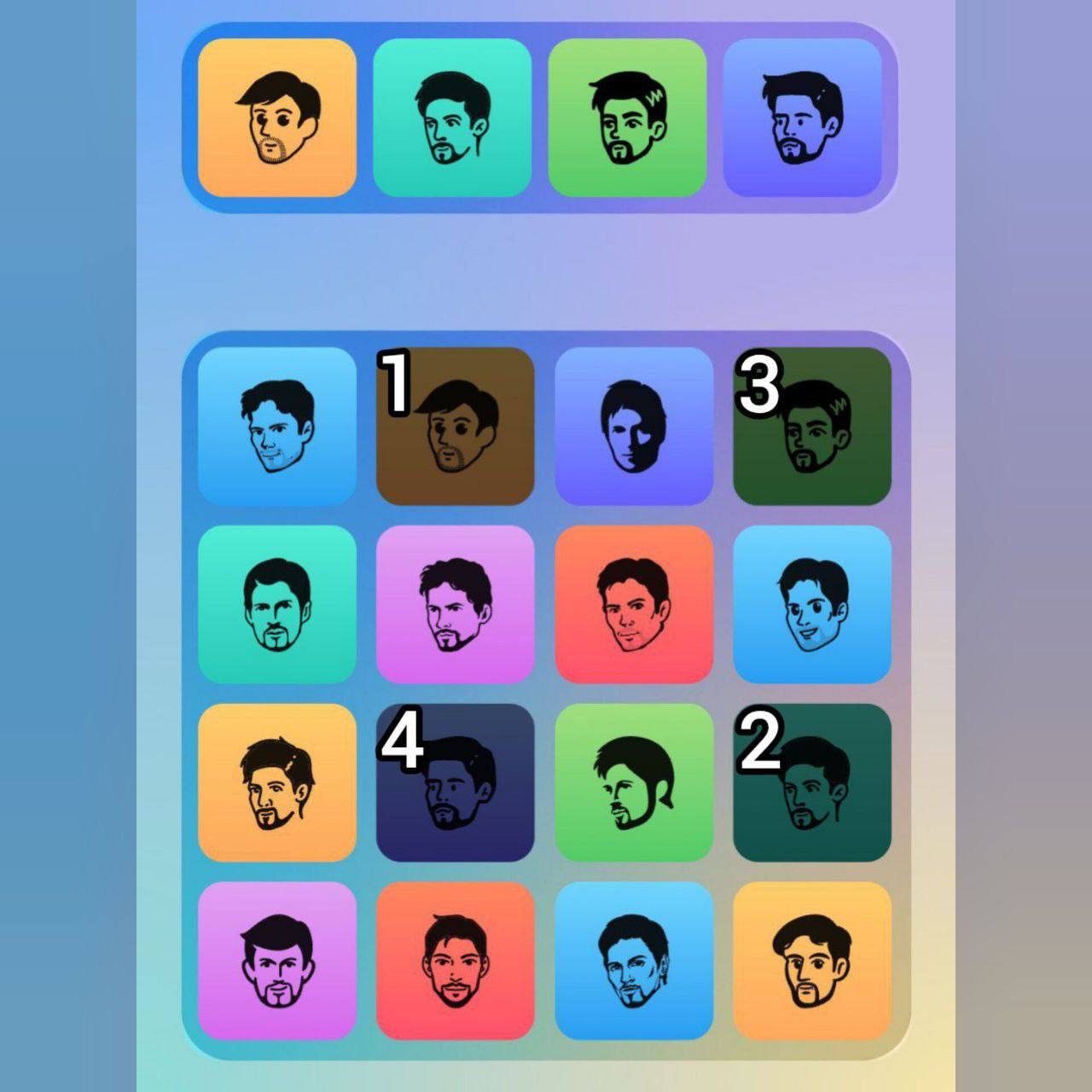Select the dark navy tile numbered 4

click(x=456, y=783)
